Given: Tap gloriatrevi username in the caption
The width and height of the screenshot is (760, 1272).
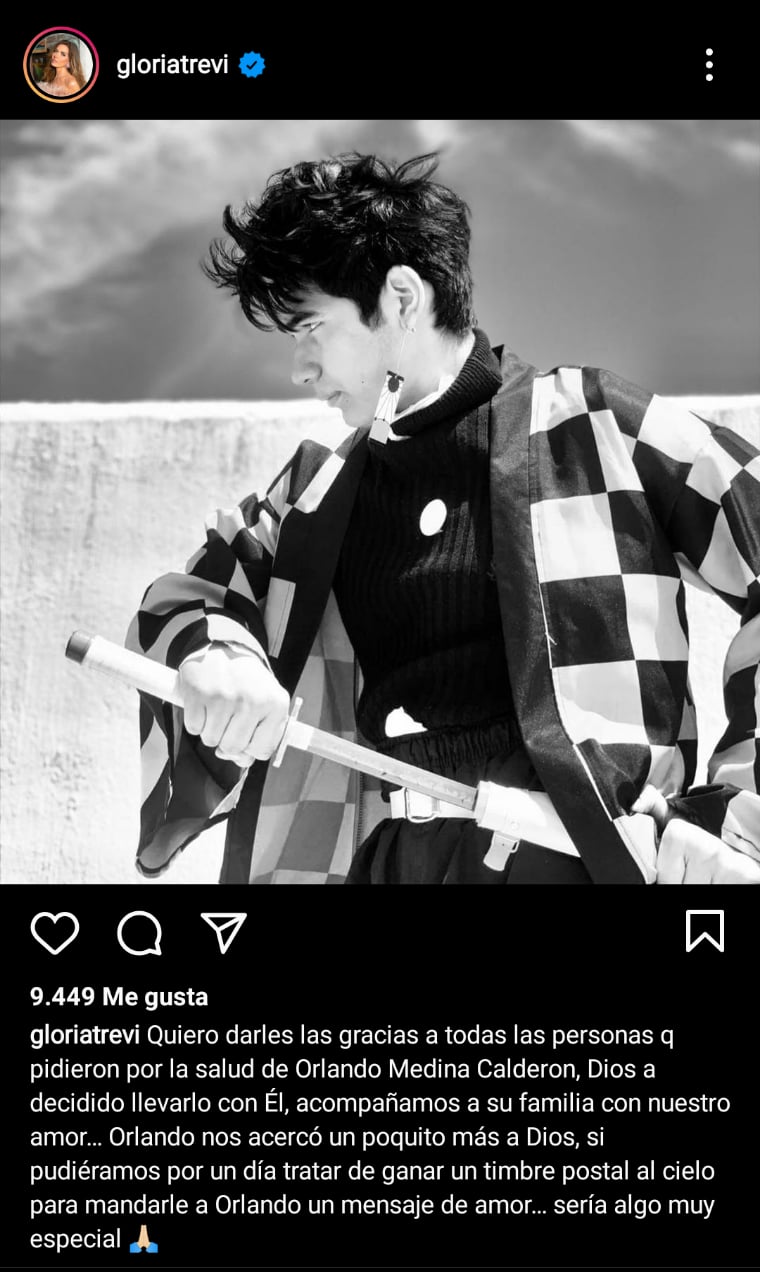Looking at the screenshot, I should tap(85, 1033).
